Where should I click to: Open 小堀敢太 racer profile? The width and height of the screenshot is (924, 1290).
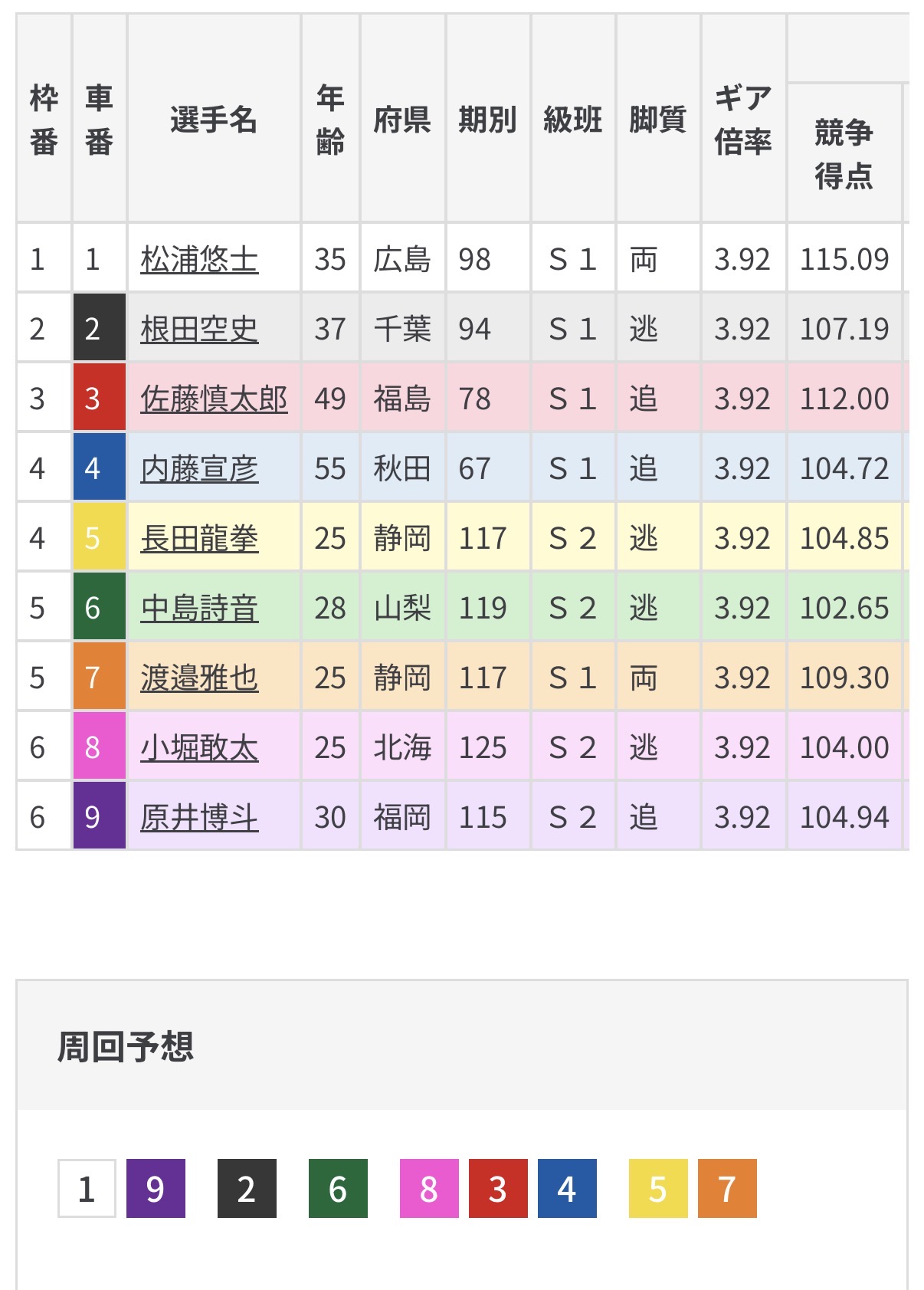[199, 747]
